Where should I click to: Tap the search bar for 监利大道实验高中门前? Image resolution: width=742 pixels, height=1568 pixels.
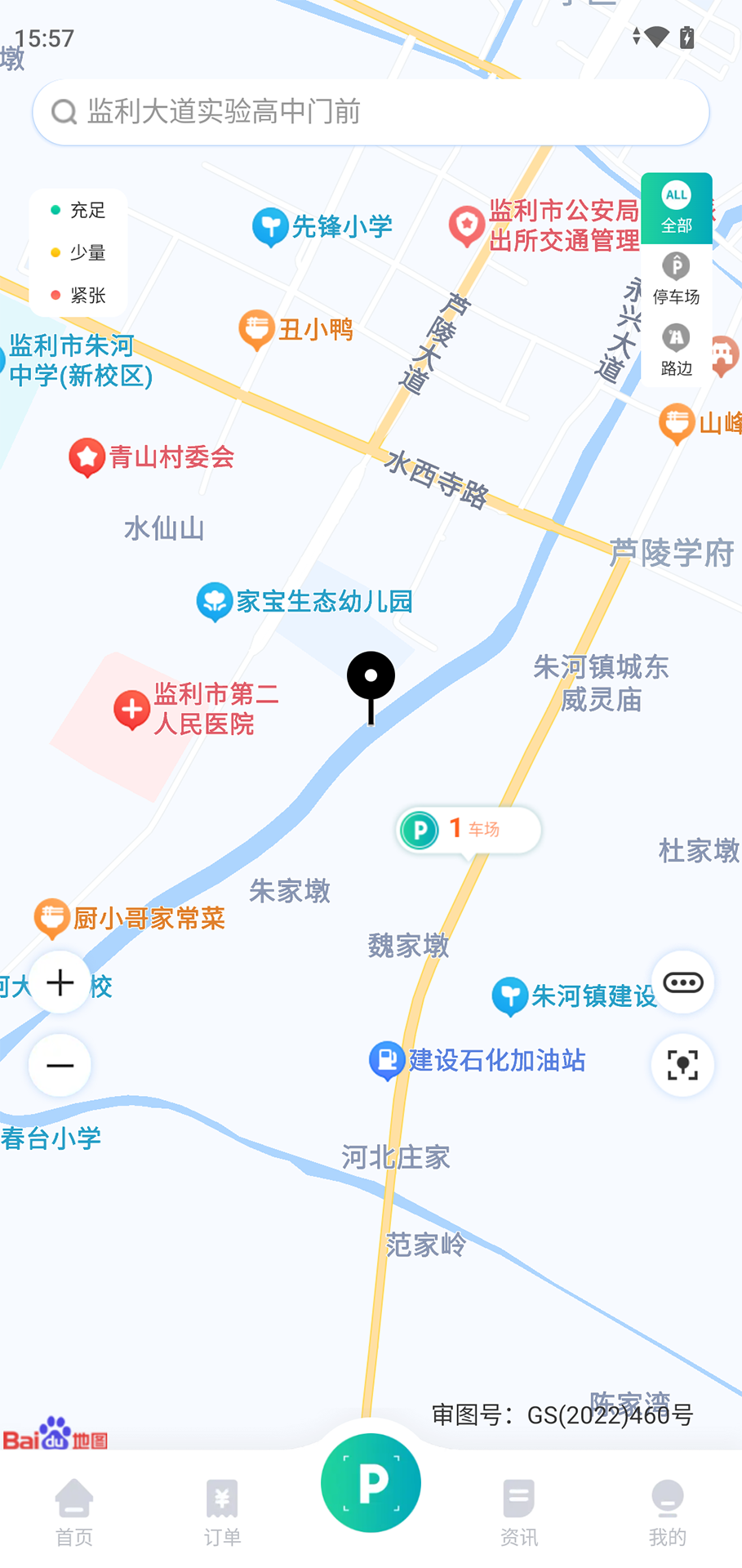coord(371,112)
